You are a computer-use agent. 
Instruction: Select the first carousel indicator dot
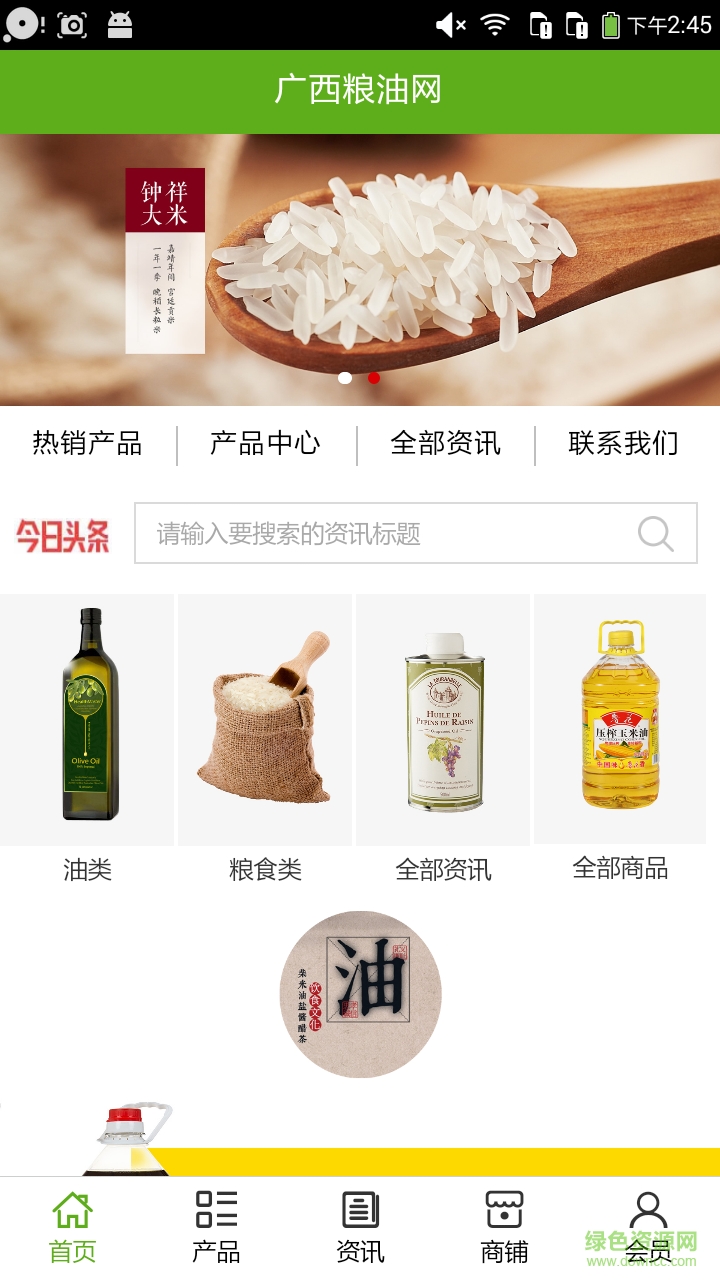346,378
